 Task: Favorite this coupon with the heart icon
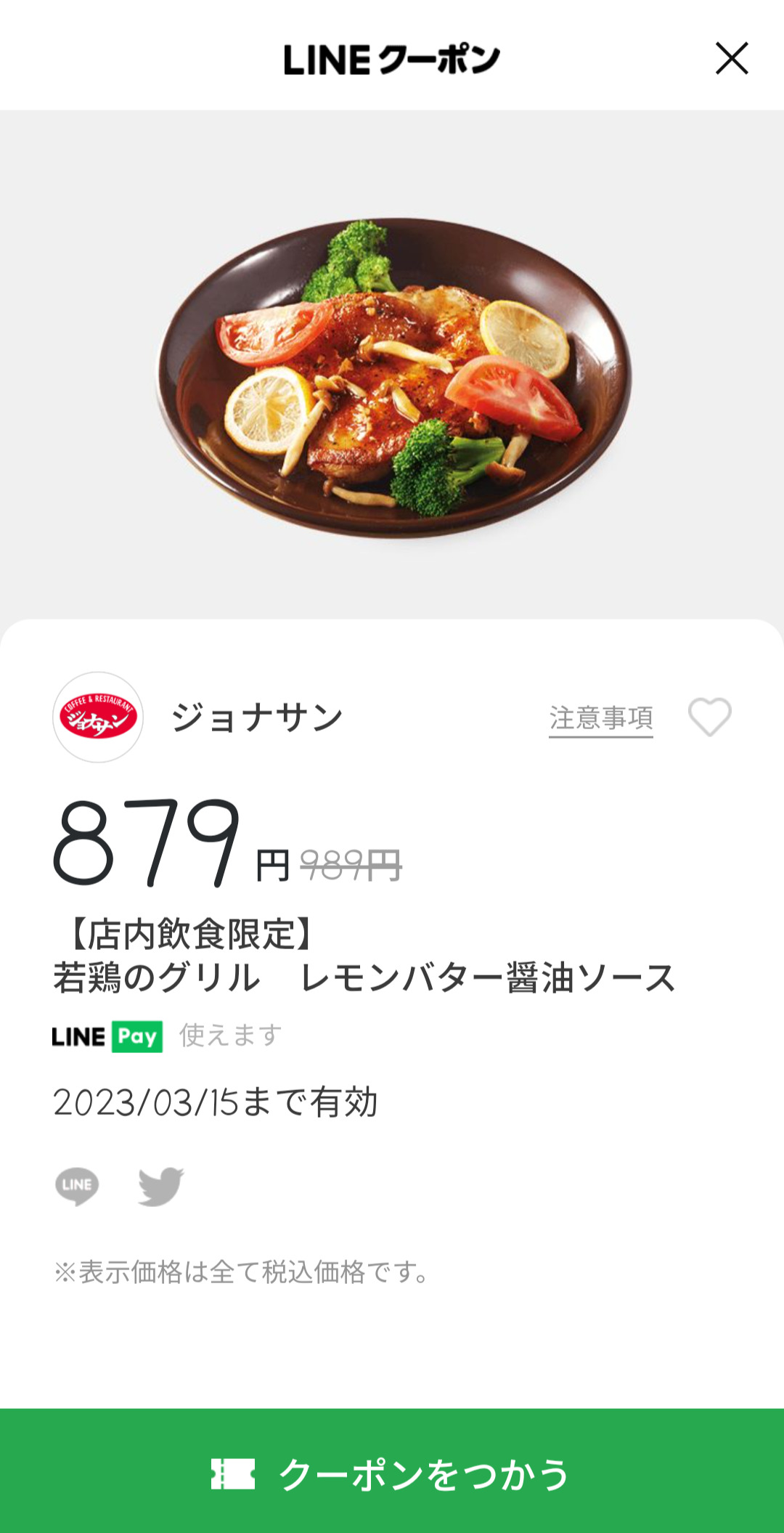tap(709, 717)
